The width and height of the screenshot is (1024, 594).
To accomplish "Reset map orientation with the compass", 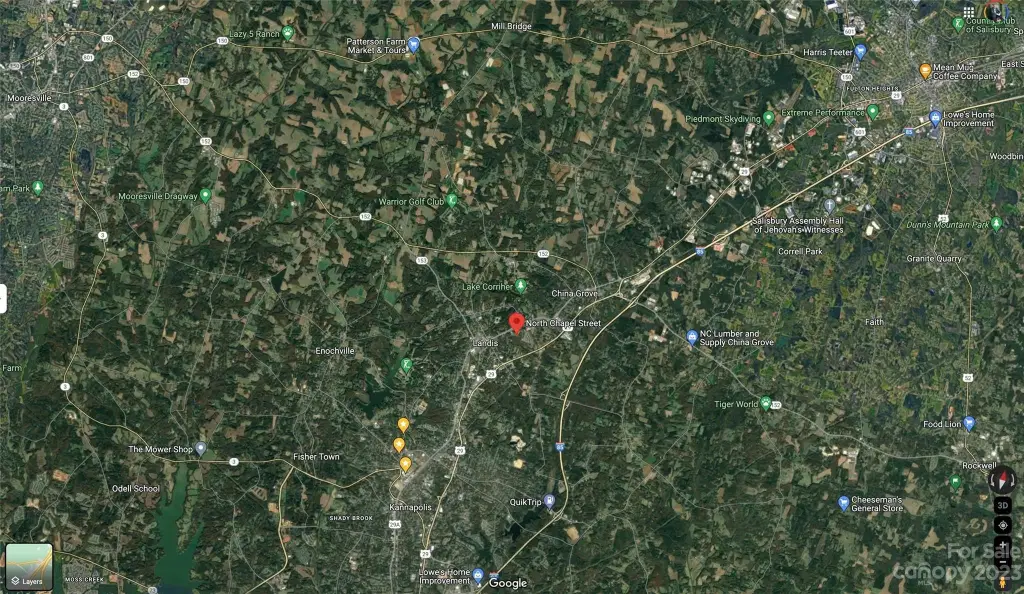I will (x=1003, y=480).
